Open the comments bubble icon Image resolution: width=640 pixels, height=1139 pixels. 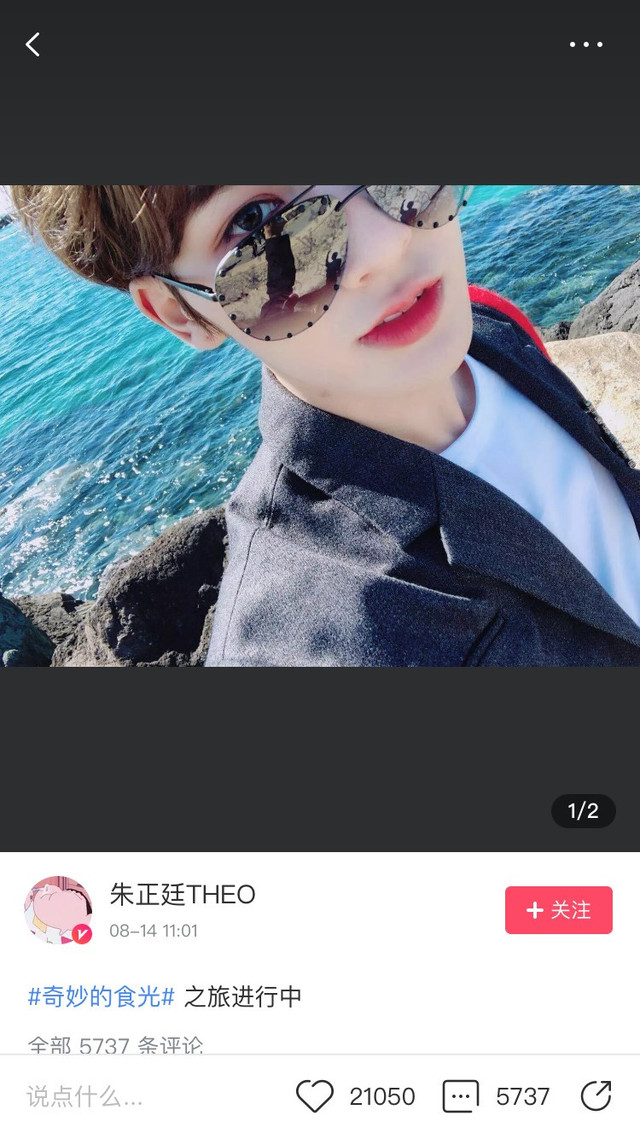461,1097
